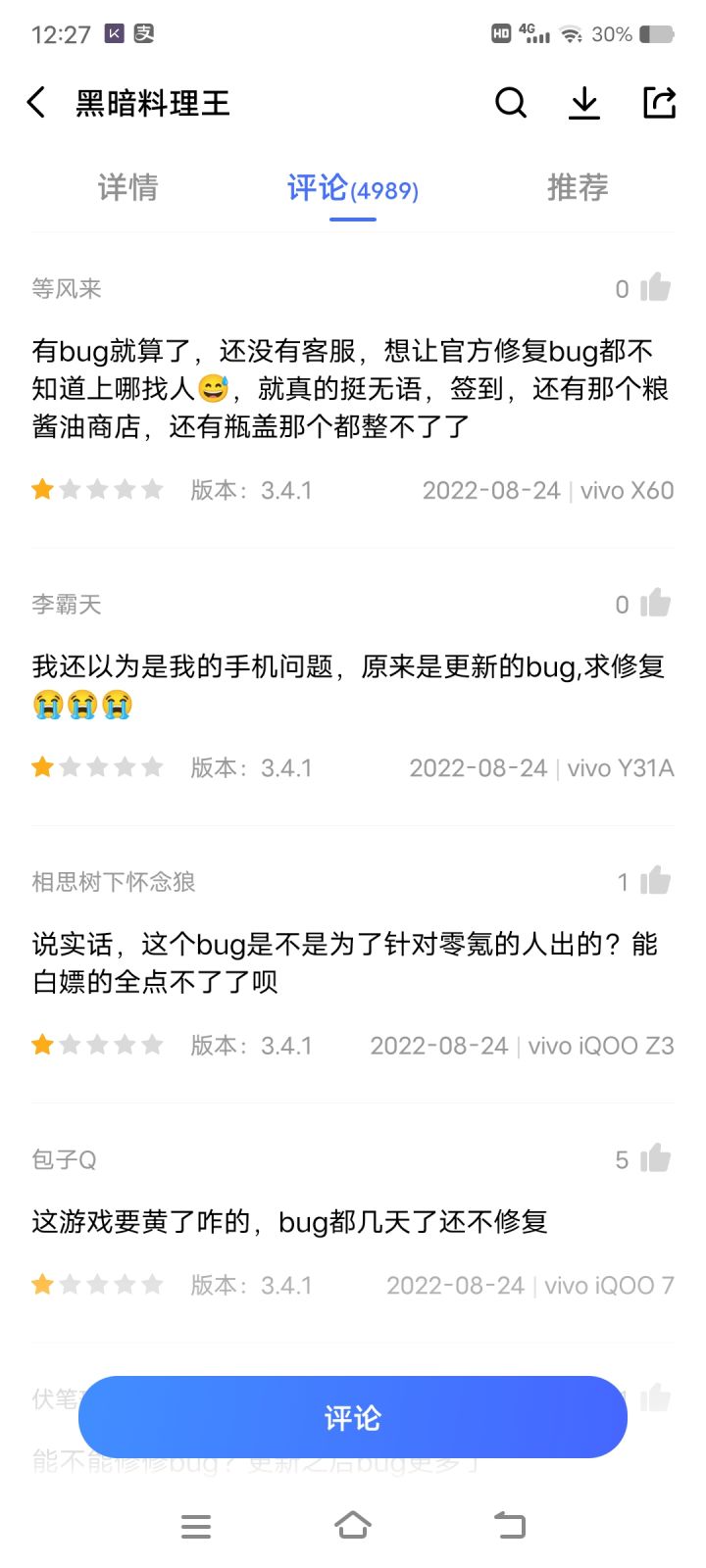Switch to the 详情 tab

pos(128,188)
